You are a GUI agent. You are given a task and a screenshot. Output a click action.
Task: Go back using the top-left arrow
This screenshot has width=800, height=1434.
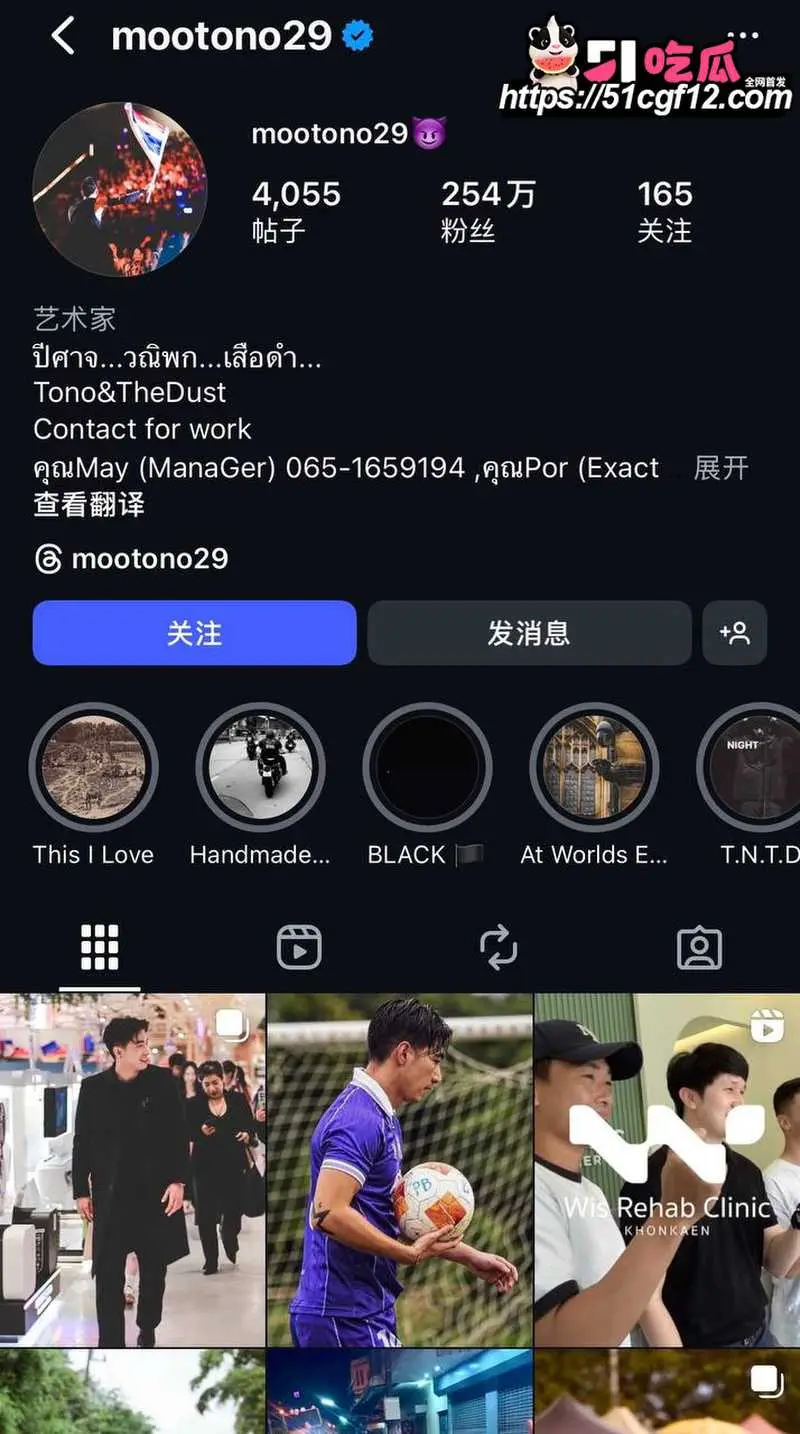63,36
